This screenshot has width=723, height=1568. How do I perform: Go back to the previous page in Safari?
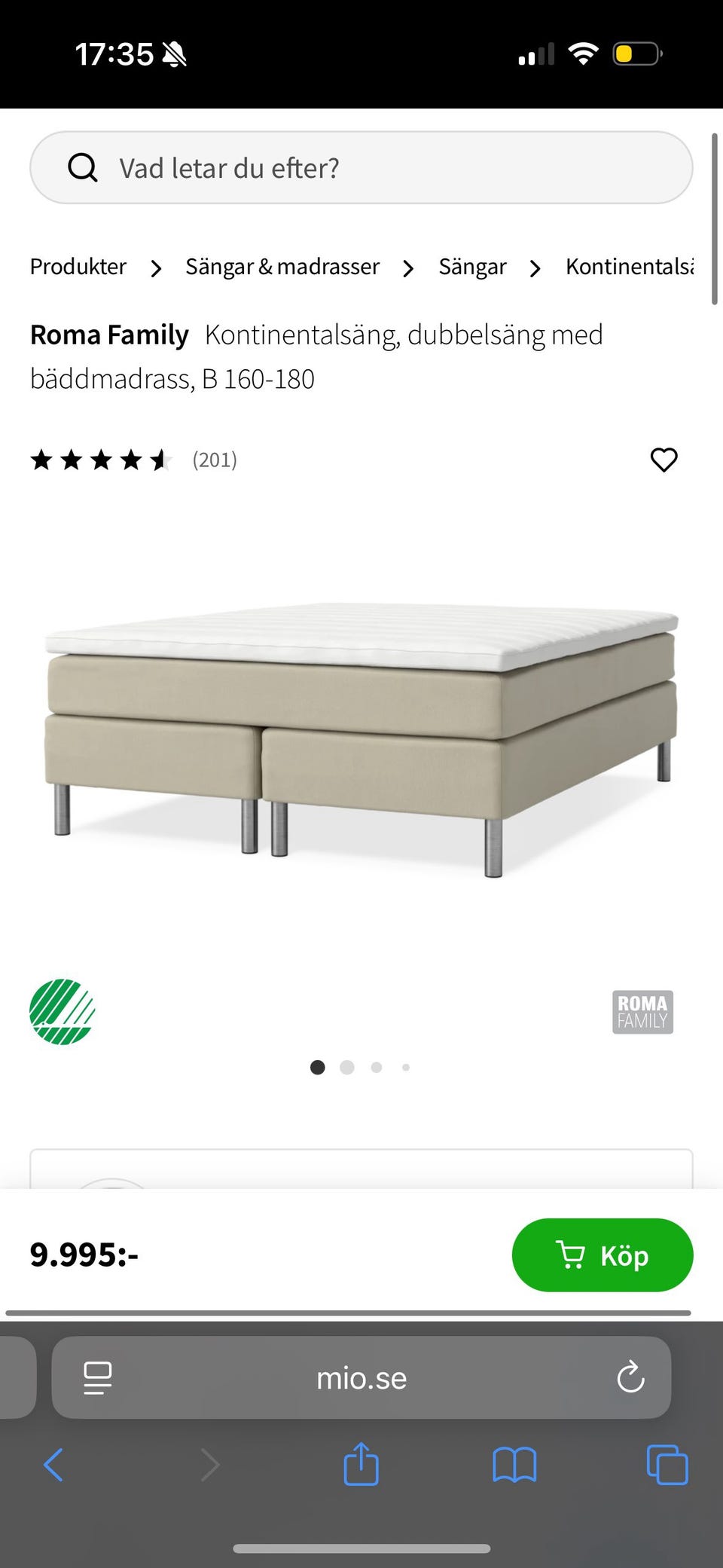pos(53,1466)
